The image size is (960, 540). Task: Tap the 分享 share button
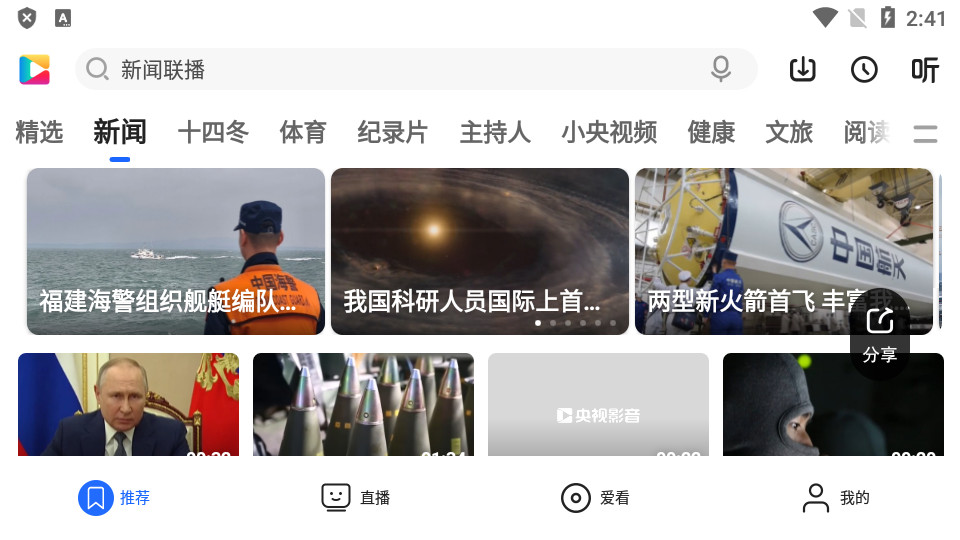point(880,334)
